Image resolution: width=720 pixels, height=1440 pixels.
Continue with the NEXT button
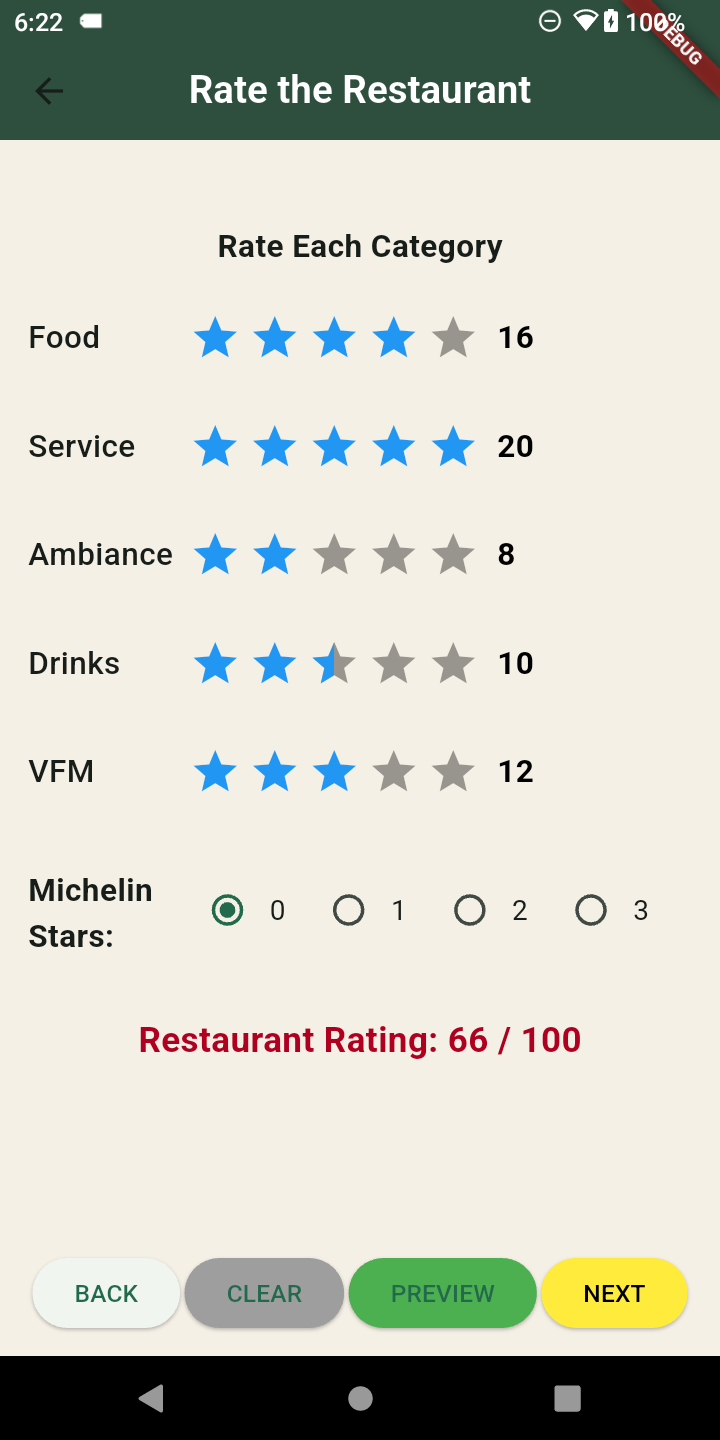(614, 1293)
